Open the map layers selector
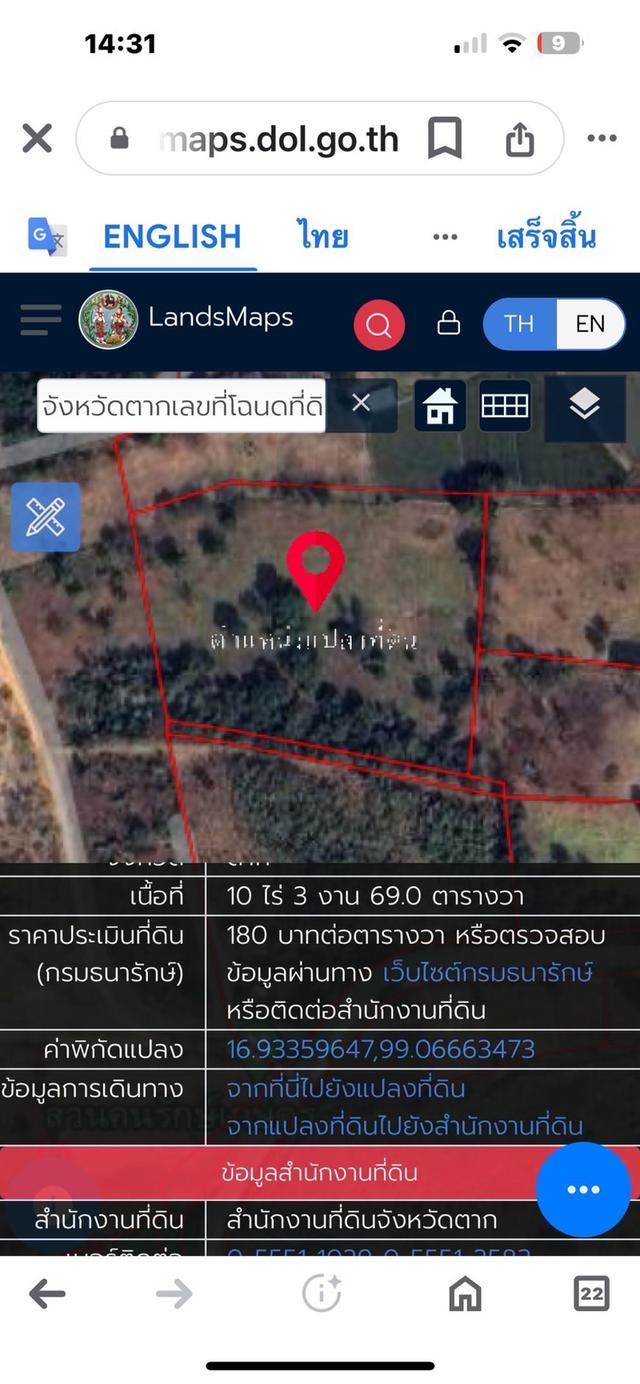The width and height of the screenshot is (640, 1384). [584, 405]
